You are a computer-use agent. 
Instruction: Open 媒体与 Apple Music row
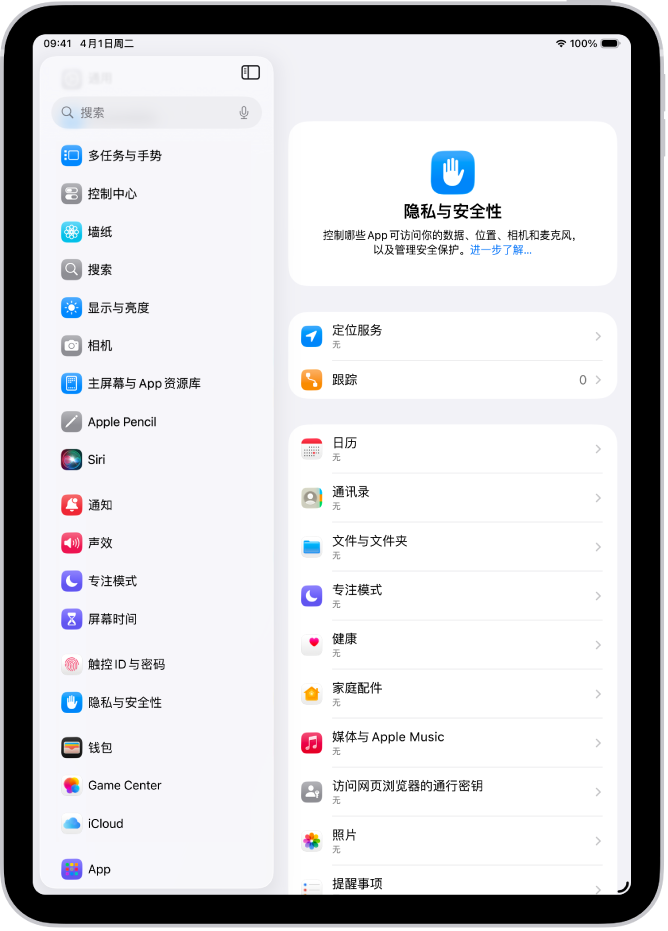tap(452, 743)
